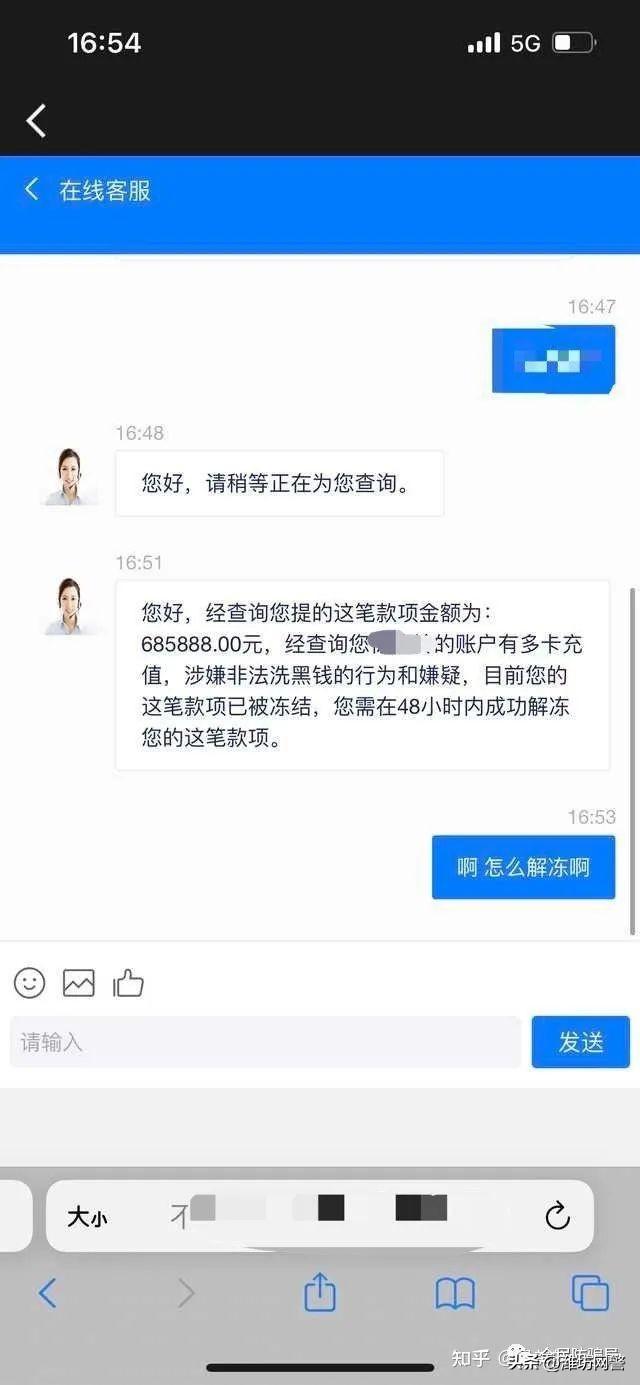Open the browser bookmarks
Screen dimensions: 640x1385
coord(455,1294)
